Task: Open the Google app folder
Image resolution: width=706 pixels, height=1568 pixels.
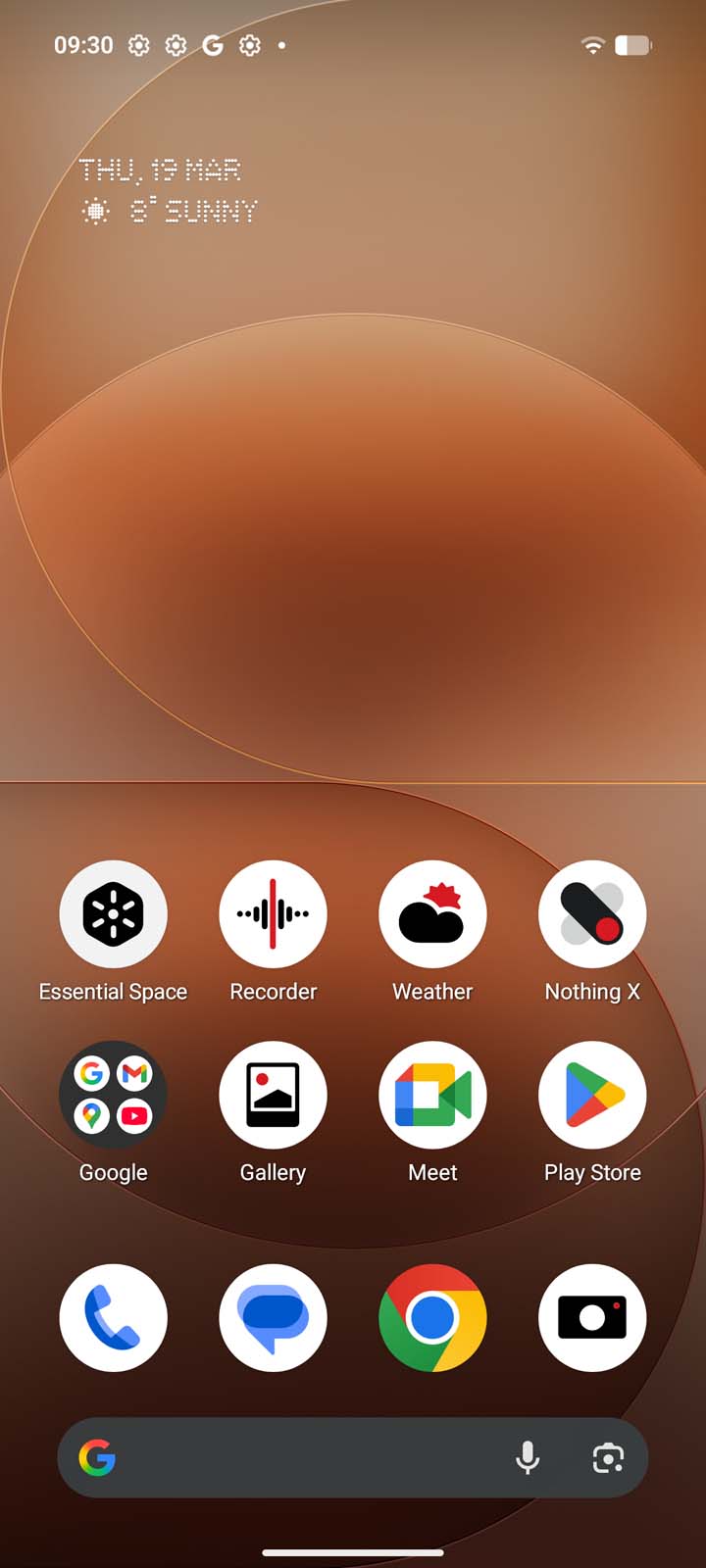Action: coord(113,1095)
